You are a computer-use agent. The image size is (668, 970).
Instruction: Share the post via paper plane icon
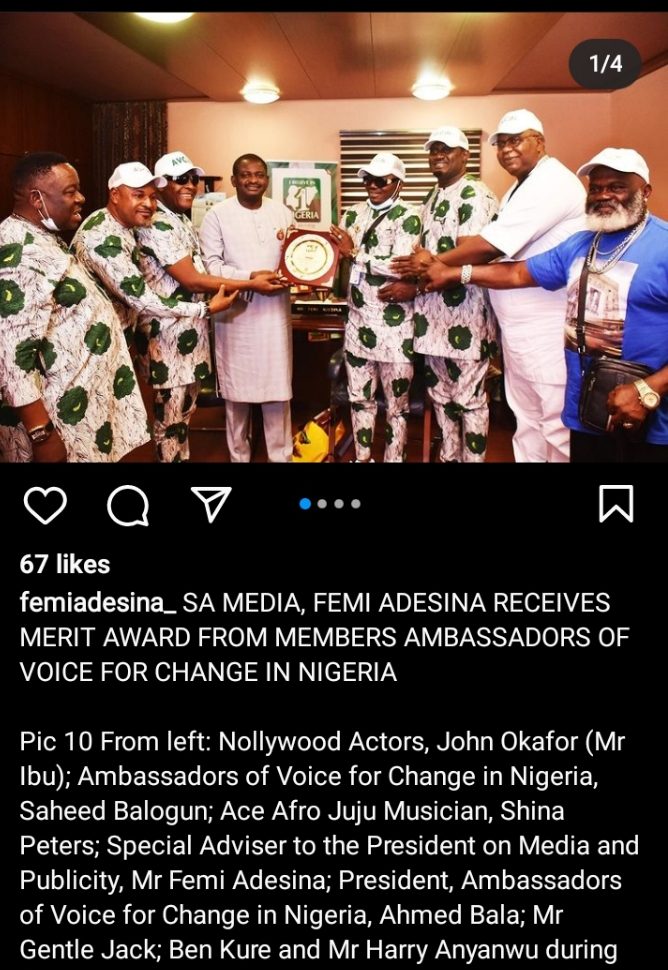[211, 505]
